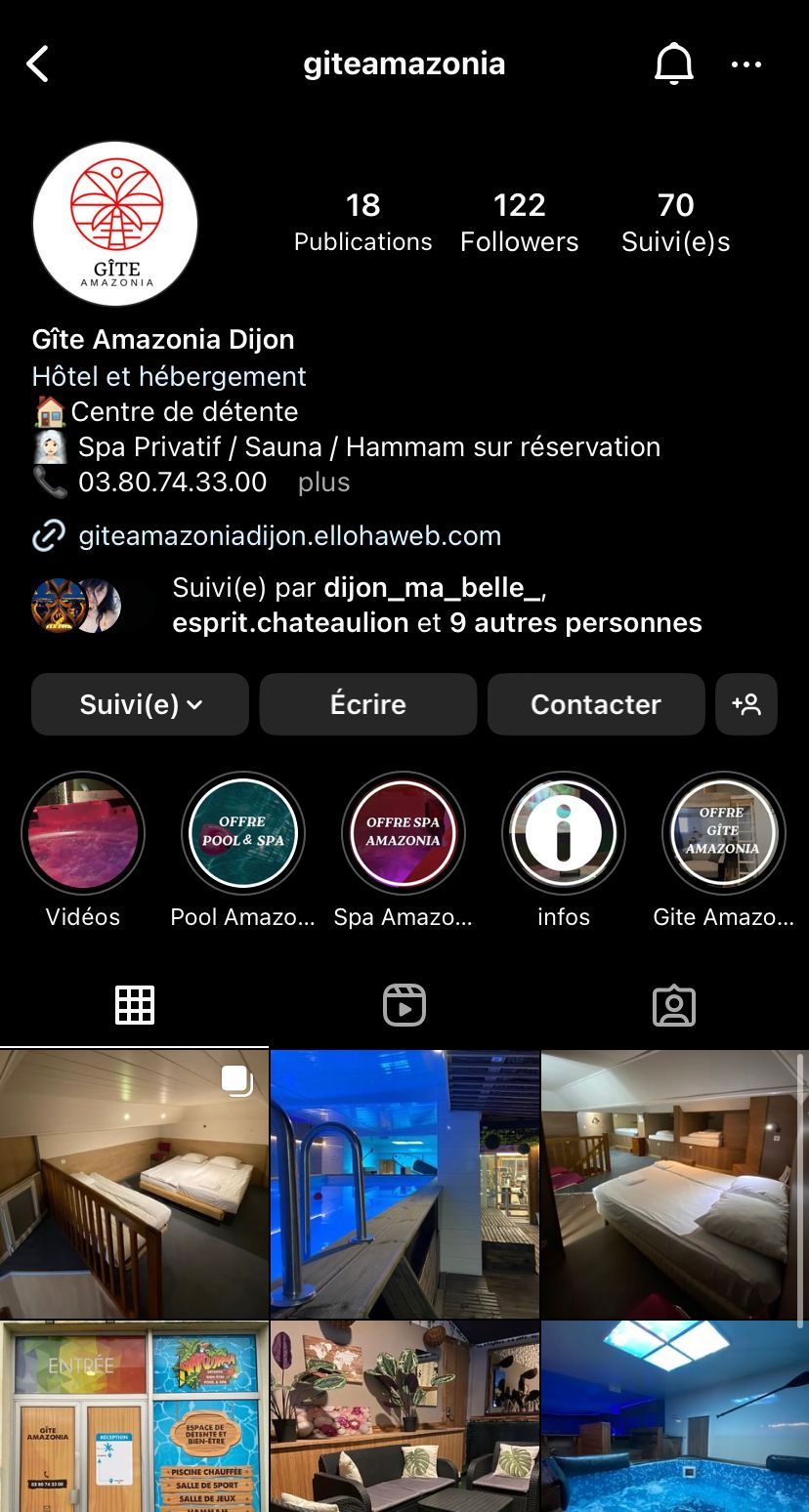Open the blue indoor pool ladder post

click(404, 1184)
